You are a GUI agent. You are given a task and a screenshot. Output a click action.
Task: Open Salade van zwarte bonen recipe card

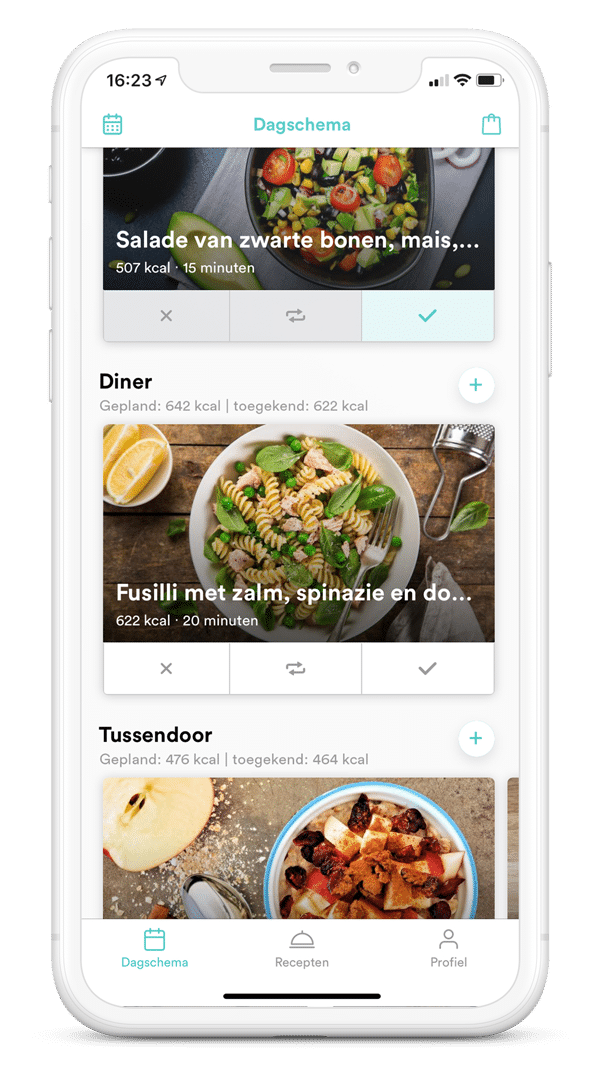pos(298,218)
